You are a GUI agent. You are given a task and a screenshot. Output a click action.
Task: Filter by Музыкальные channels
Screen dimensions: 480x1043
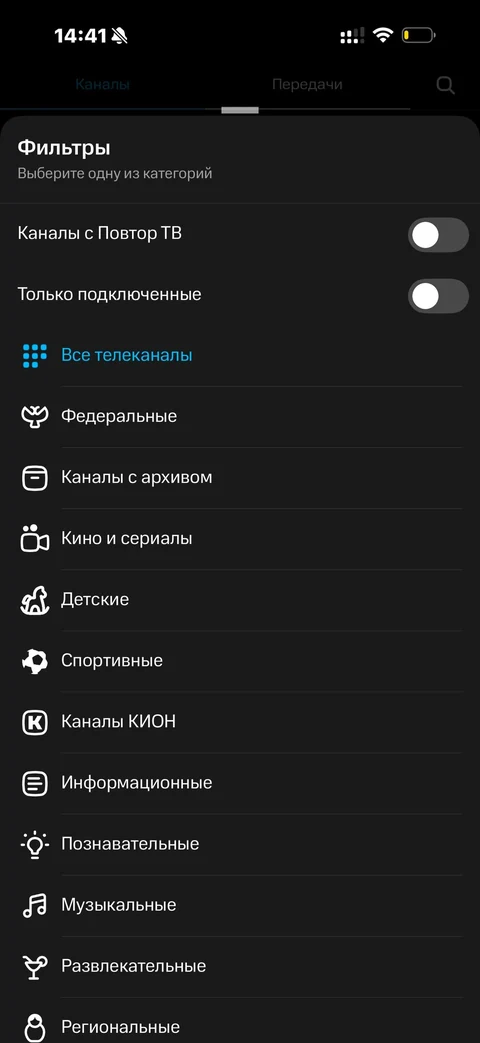point(240,906)
